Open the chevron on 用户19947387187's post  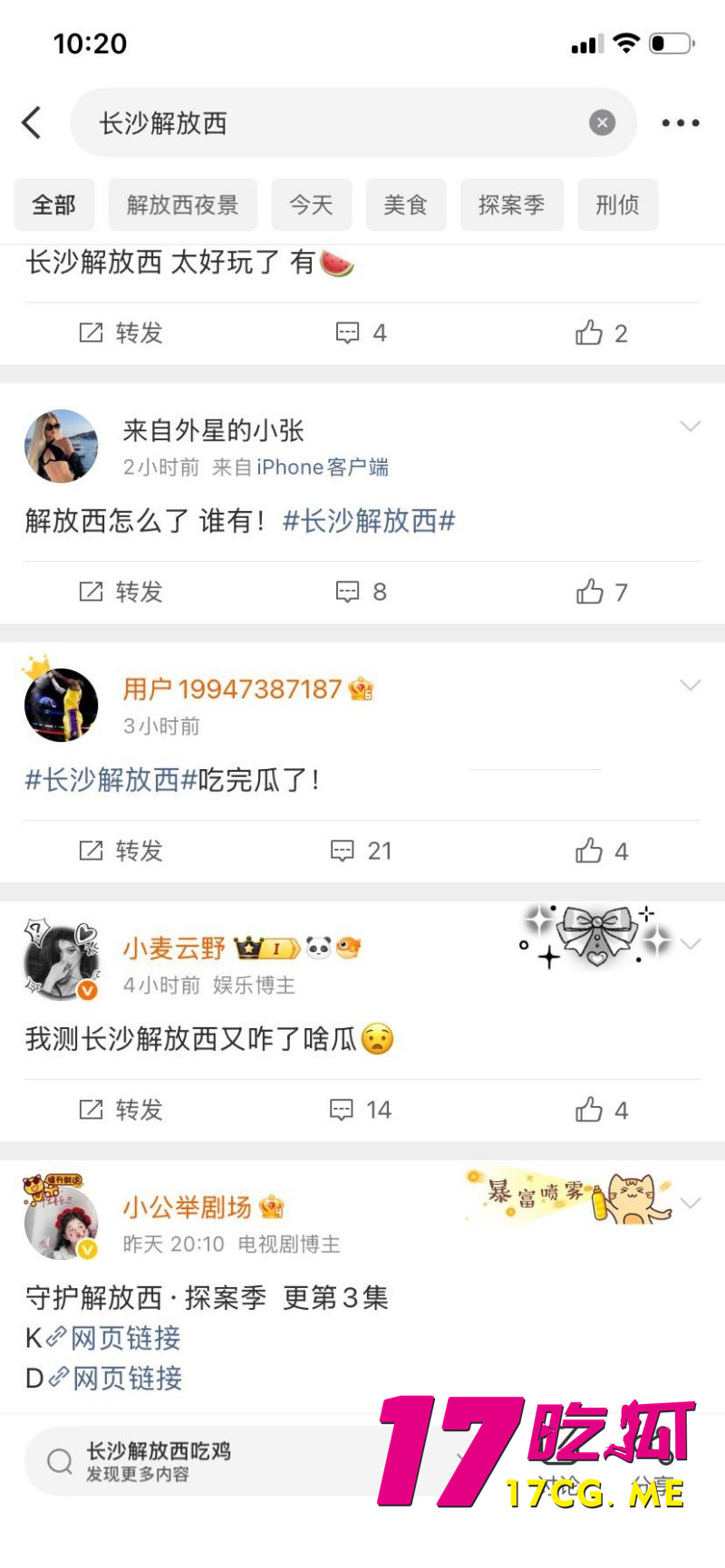click(x=691, y=685)
